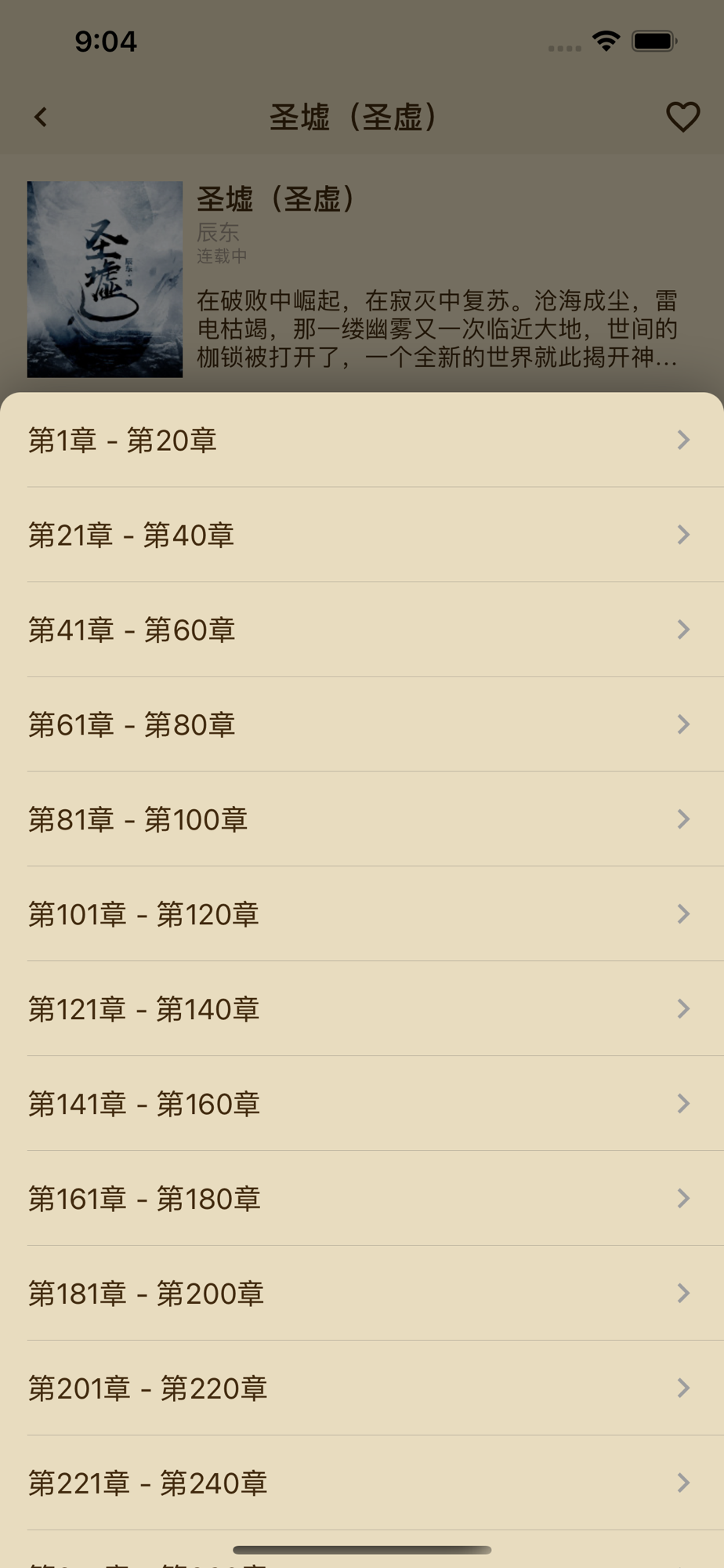724x1568 pixels.
Task: Favorite this book with the heart icon
Action: point(682,118)
